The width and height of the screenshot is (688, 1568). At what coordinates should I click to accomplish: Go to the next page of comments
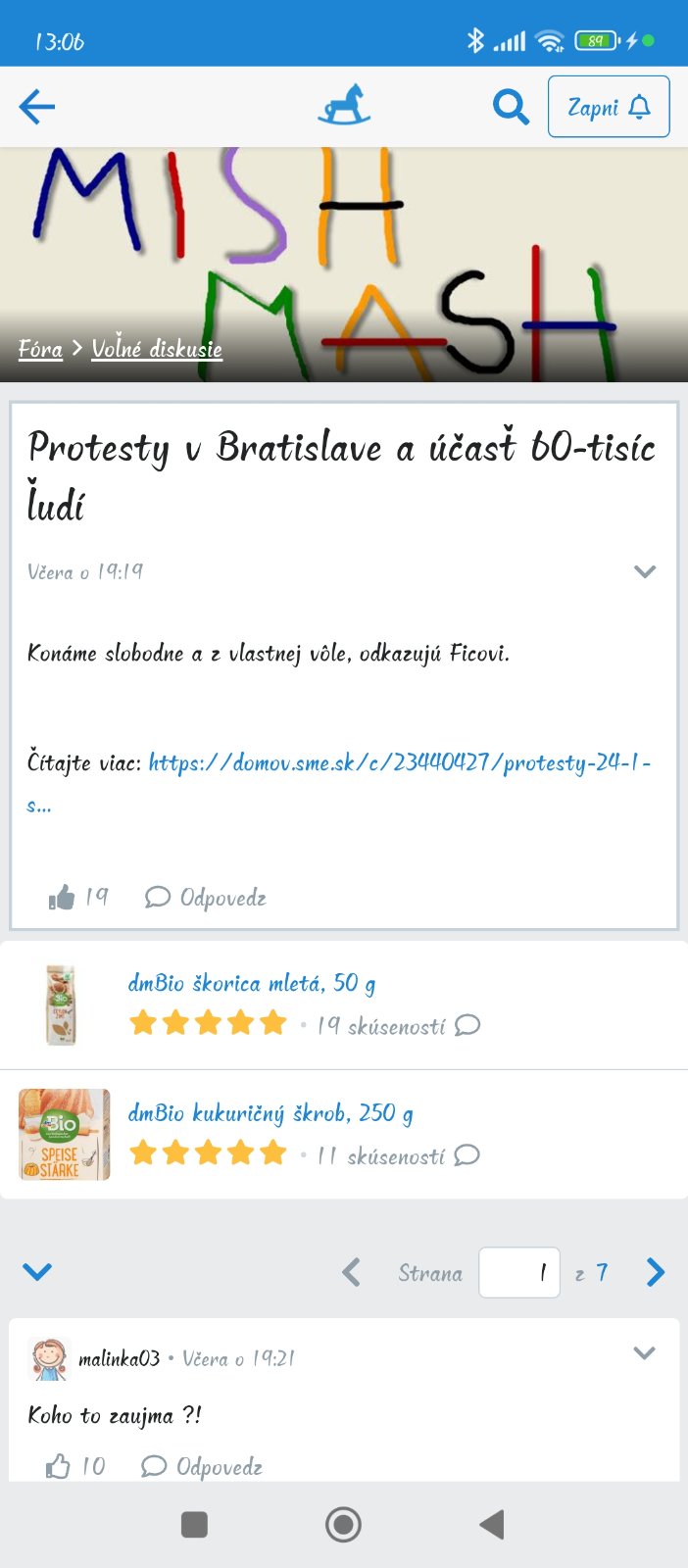(x=656, y=1272)
